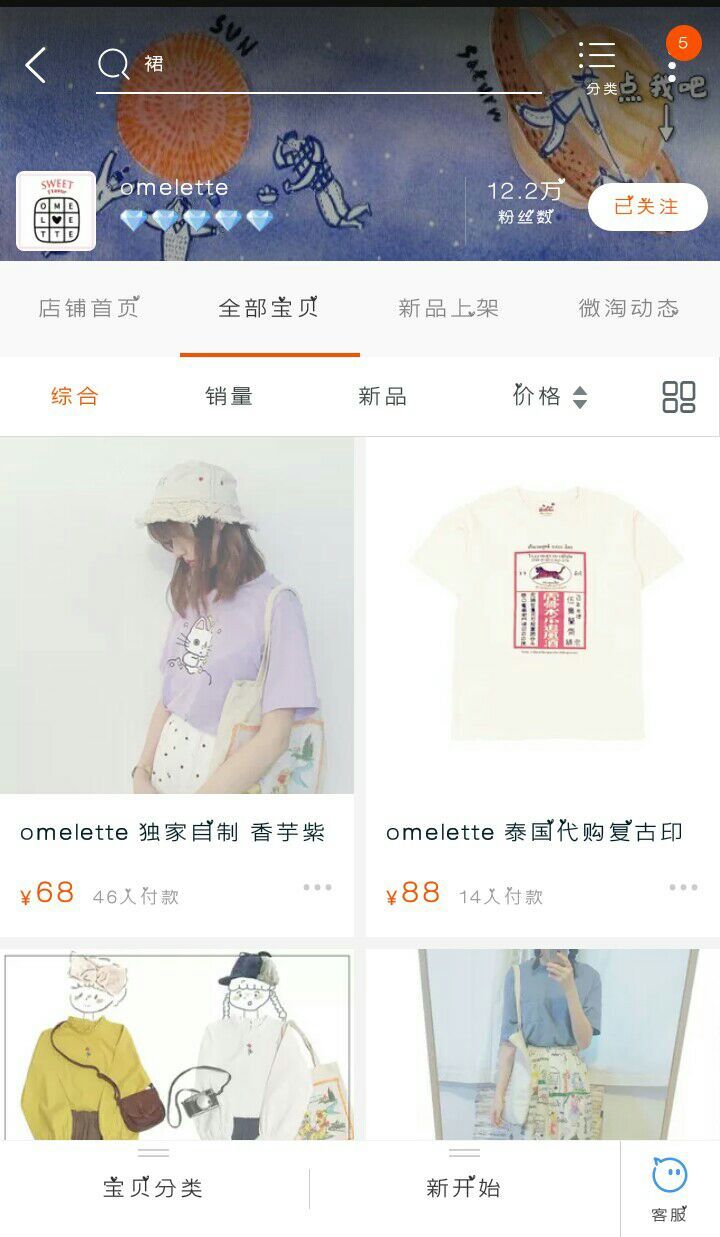Viewport: 720px width, 1237px height.
Task: Sort products by 销量
Action: click(x=229, y=396)
